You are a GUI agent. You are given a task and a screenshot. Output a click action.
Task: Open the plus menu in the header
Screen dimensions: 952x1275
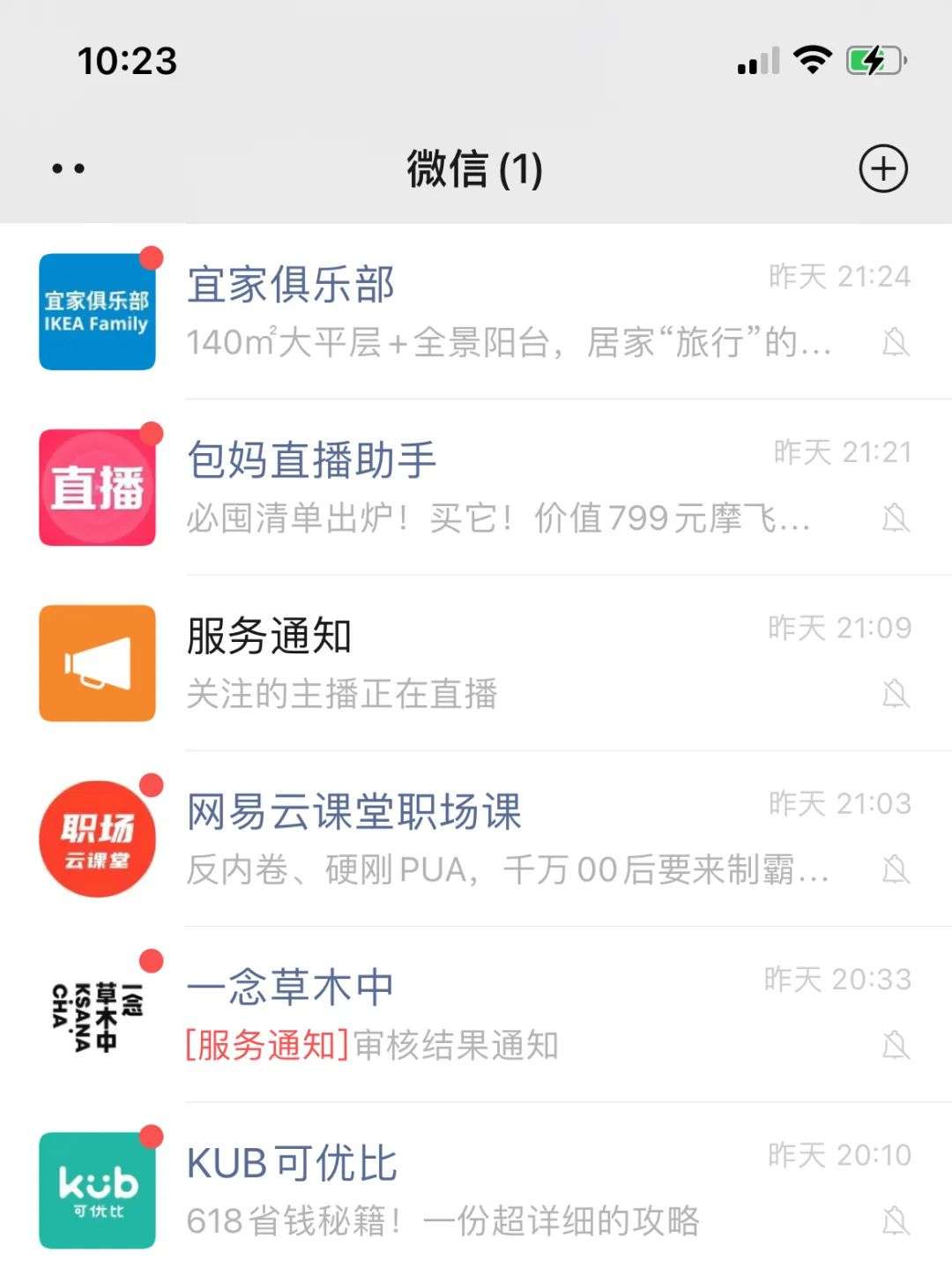(883, 168)
